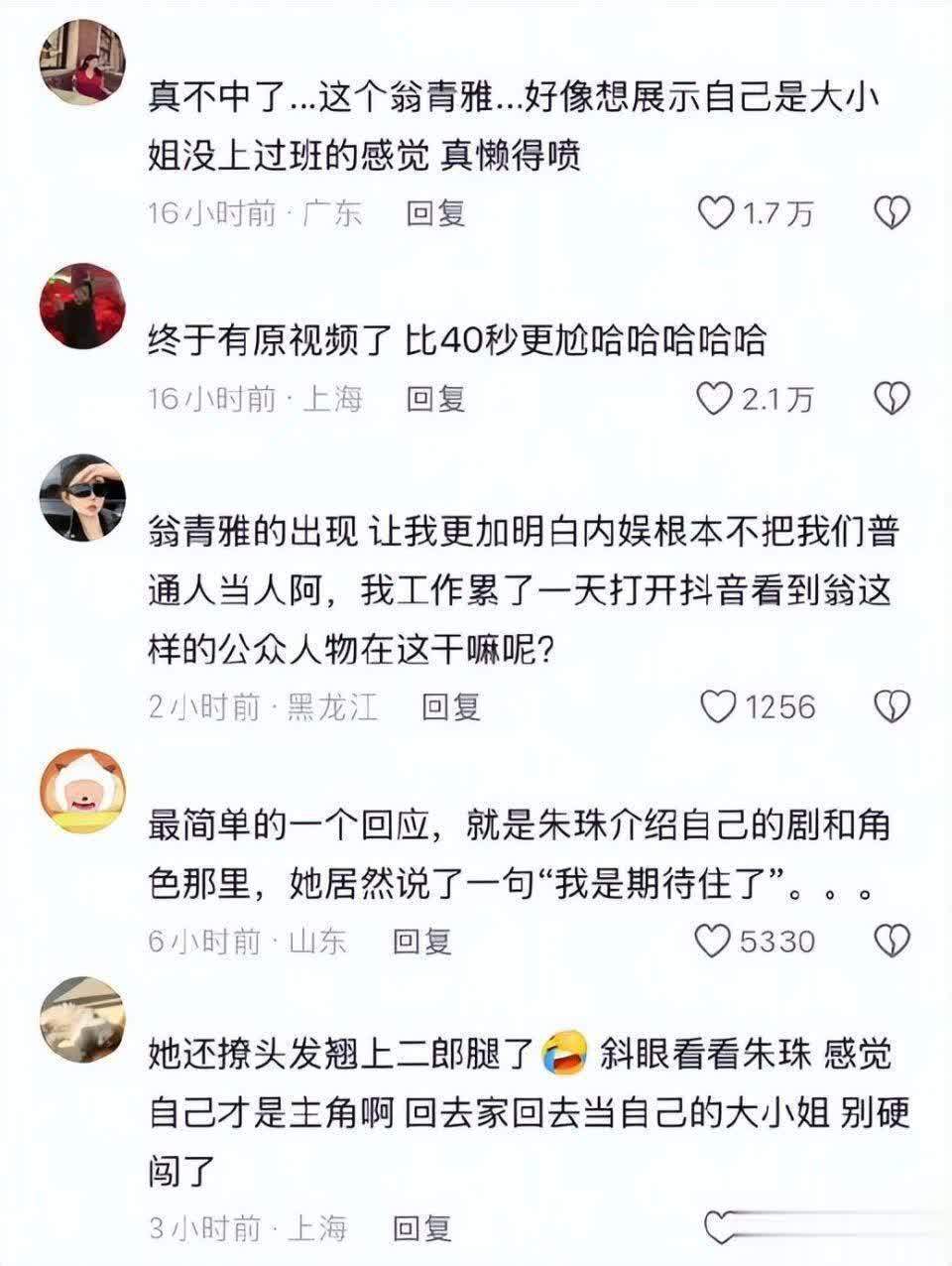Reply to the 16小时前 上海 comment

click(x=435, y=399)
